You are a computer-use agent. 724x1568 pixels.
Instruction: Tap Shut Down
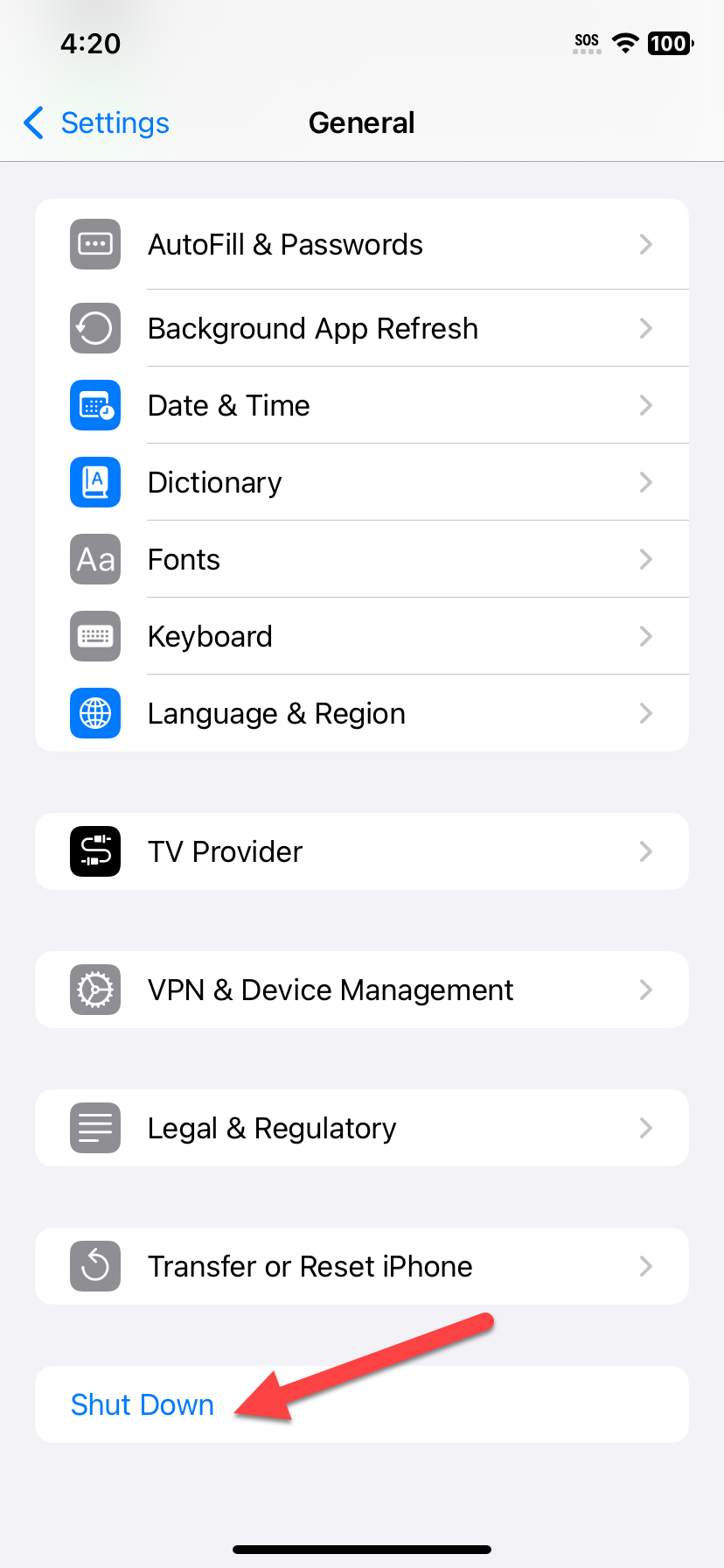(x=143, y=1404)
